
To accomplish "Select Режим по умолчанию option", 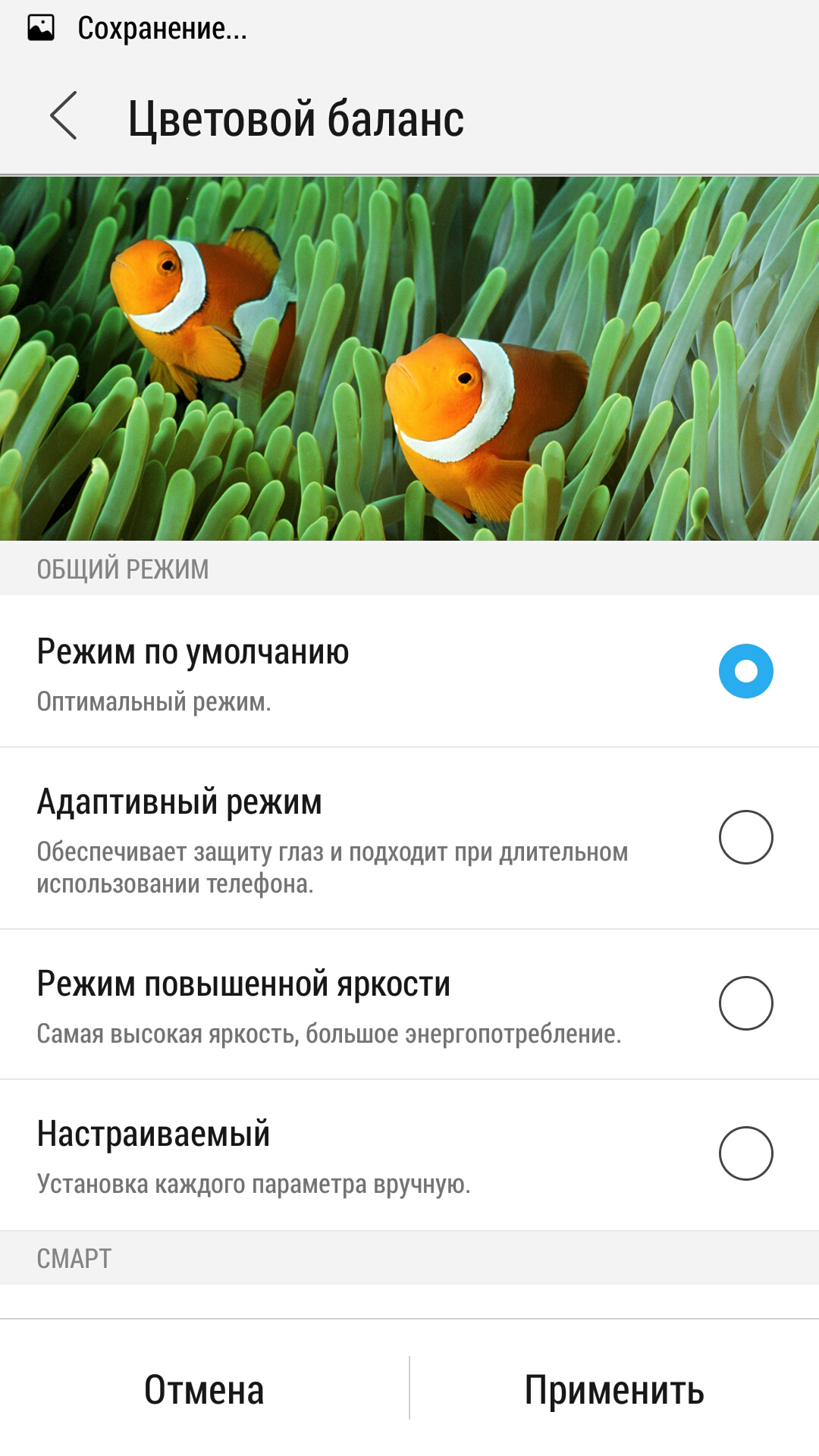I will 745,671.
